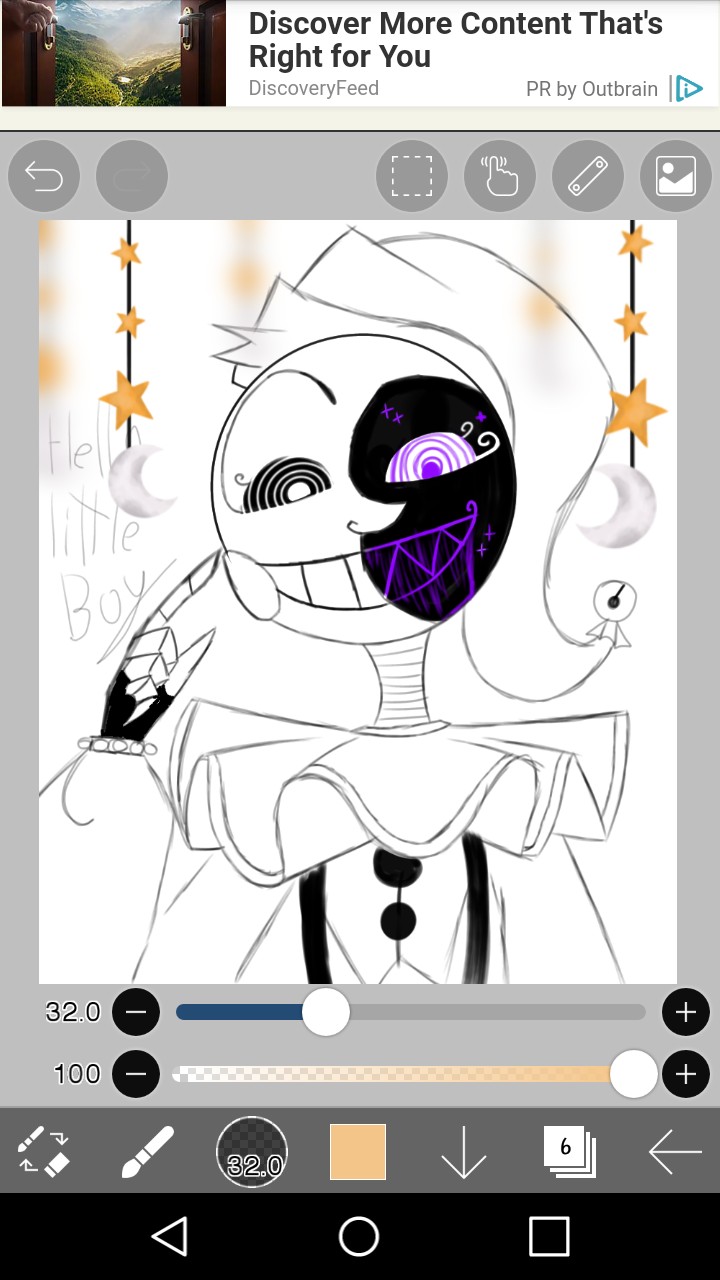Screen dimensions: 720x1280
Task: Go back using the left arrow
Action: click(675, 1152)
